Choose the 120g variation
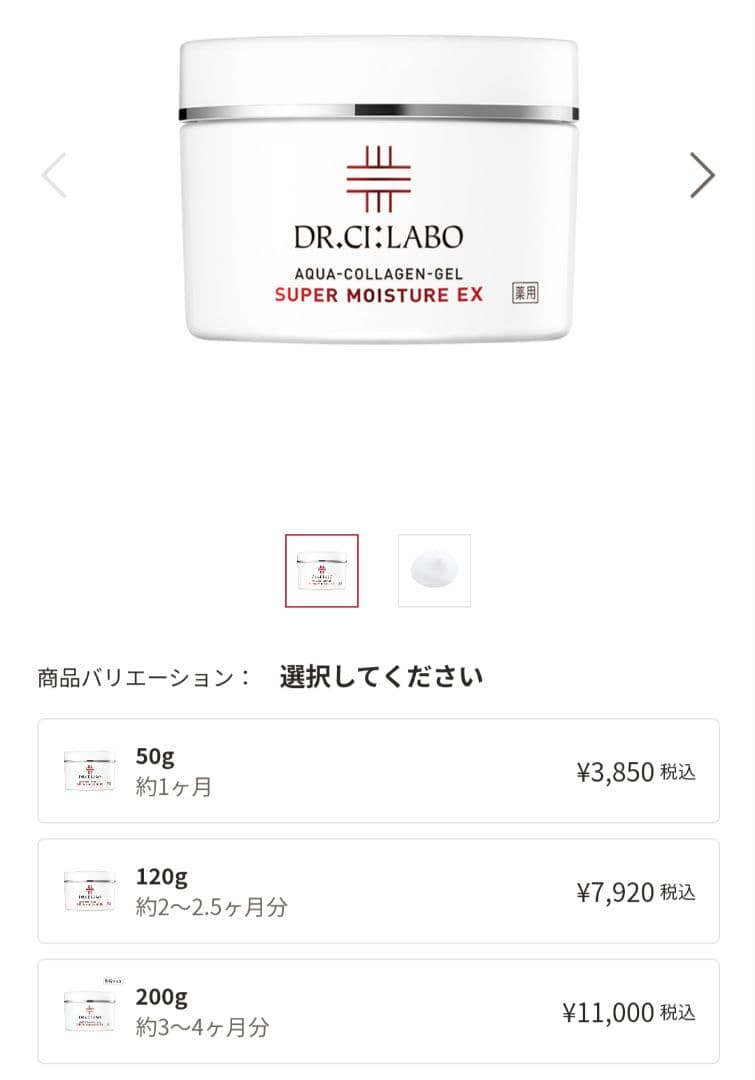 pos(377,891)
